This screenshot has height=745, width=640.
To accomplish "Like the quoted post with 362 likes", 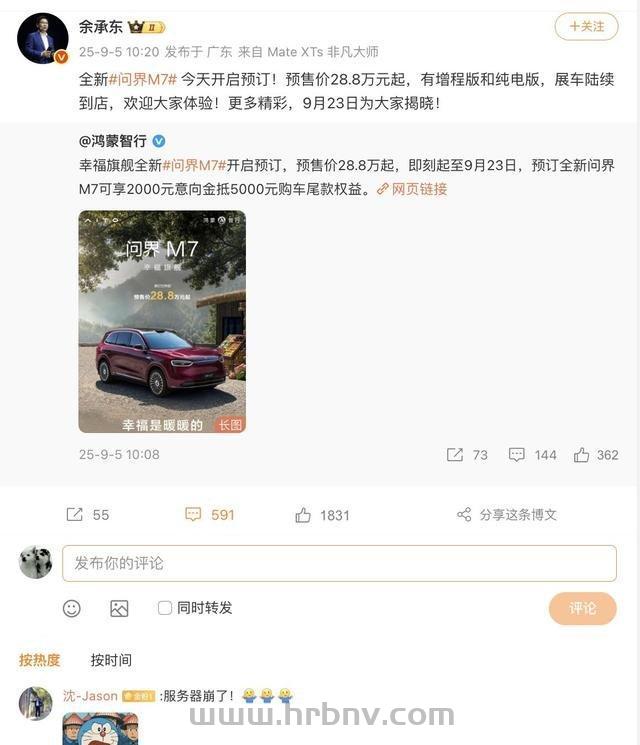I will tap(596, 454).
